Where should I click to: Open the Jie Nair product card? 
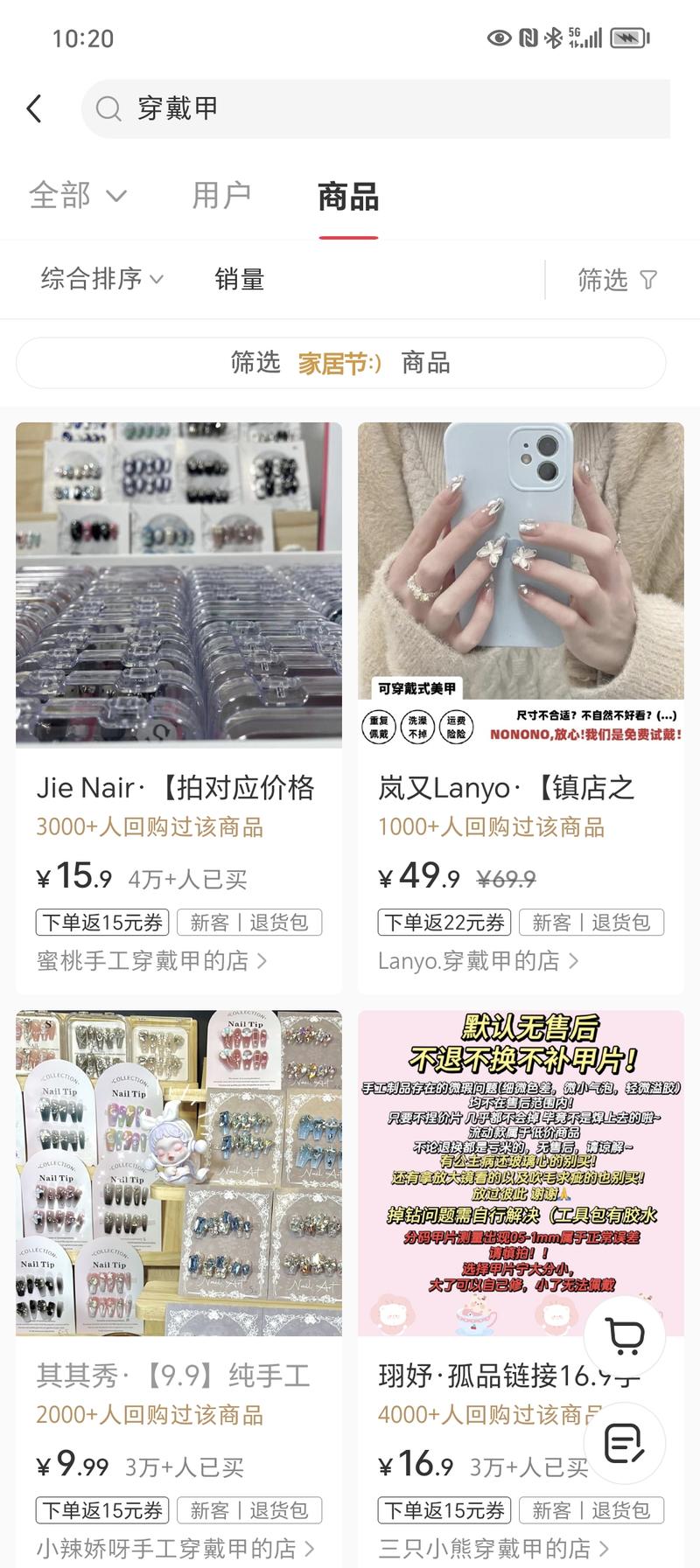(x=178, y=612)
